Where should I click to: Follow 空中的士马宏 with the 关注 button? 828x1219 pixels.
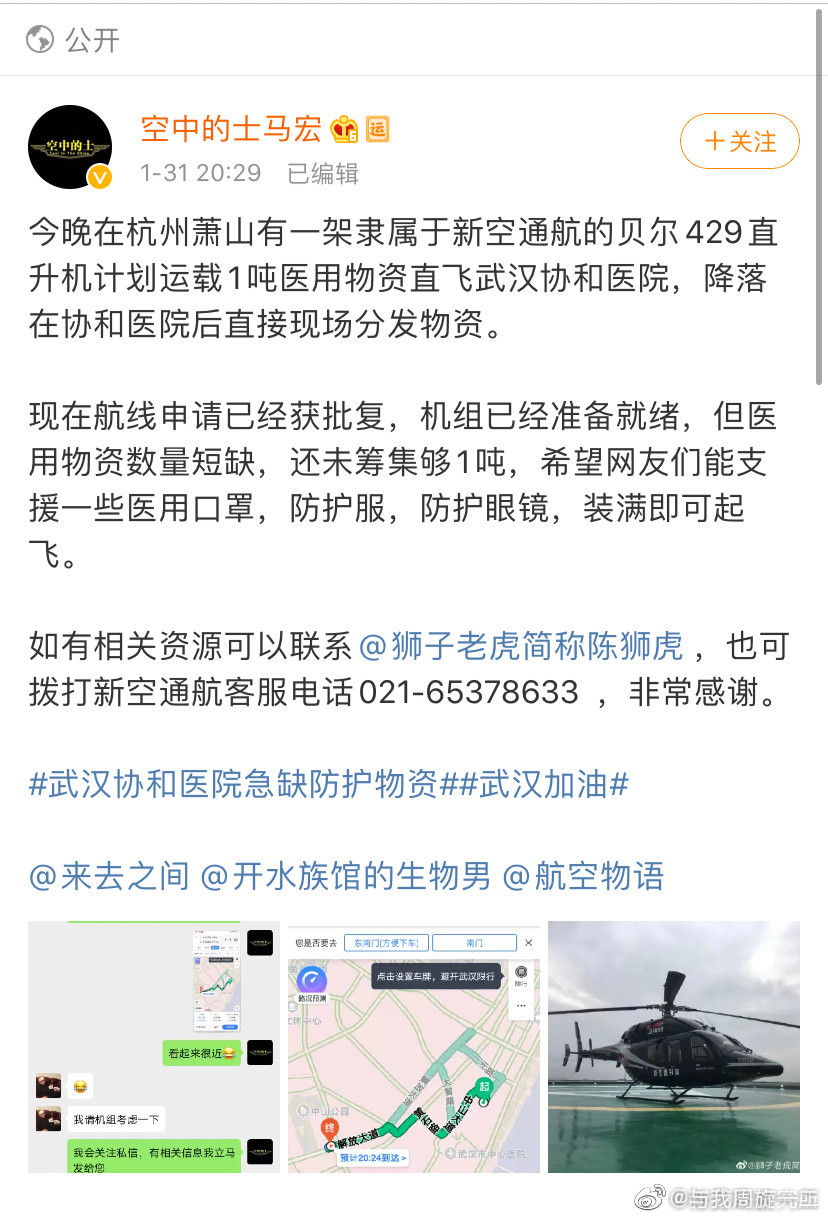(x=739, y=141)
